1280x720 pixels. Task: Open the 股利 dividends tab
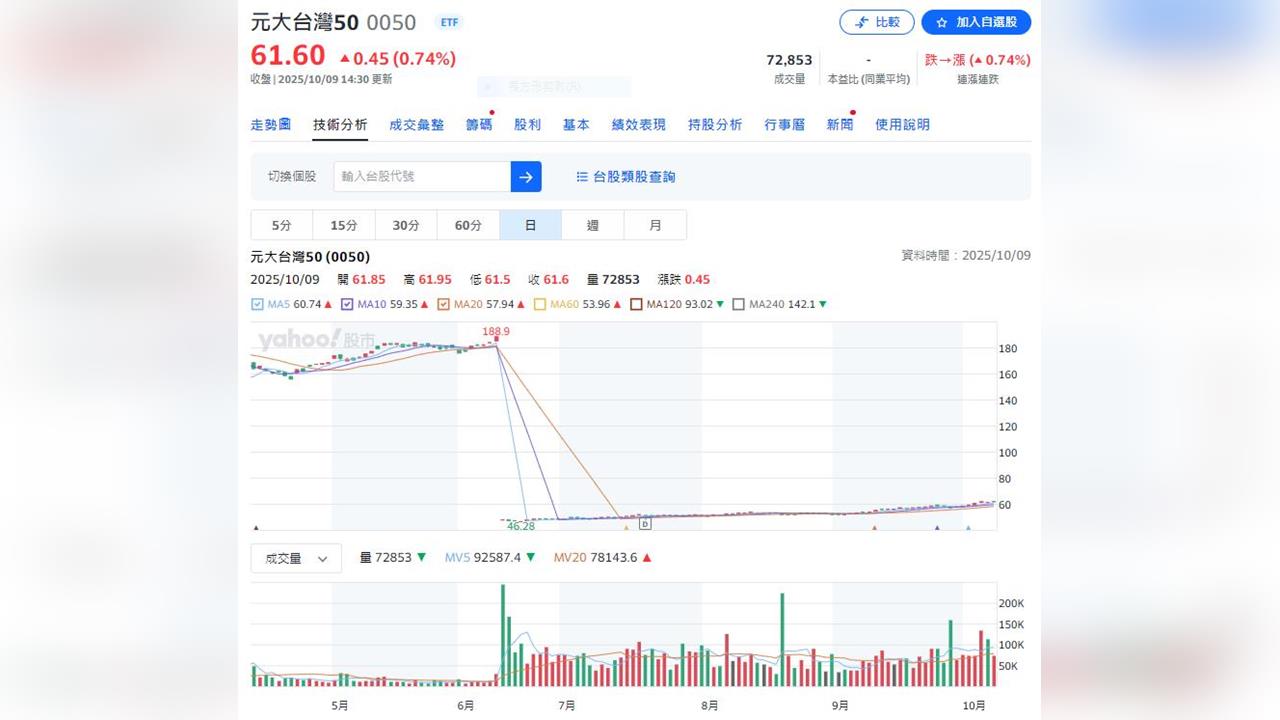click(527, 125)
